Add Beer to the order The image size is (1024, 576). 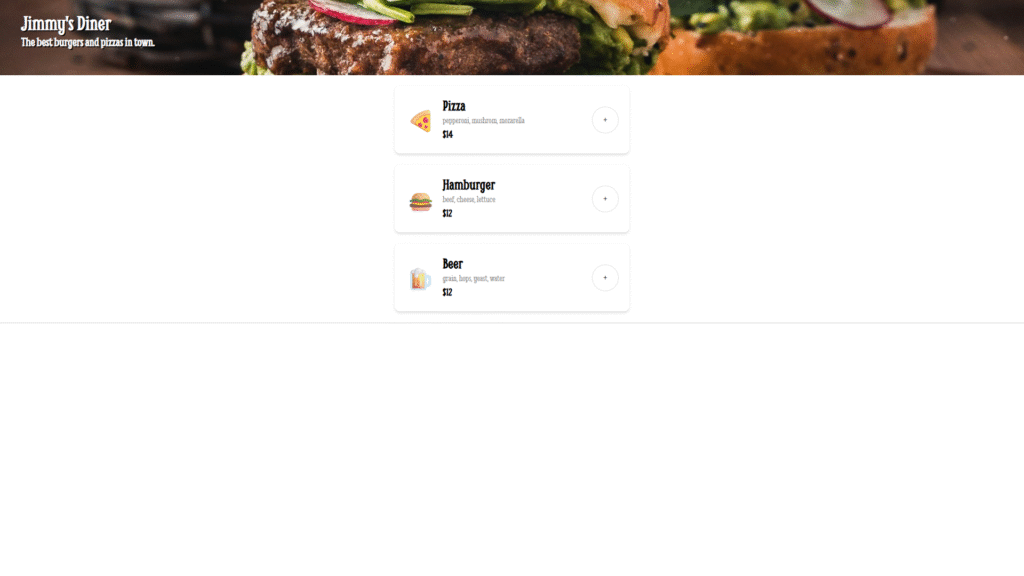coord(605,278)
